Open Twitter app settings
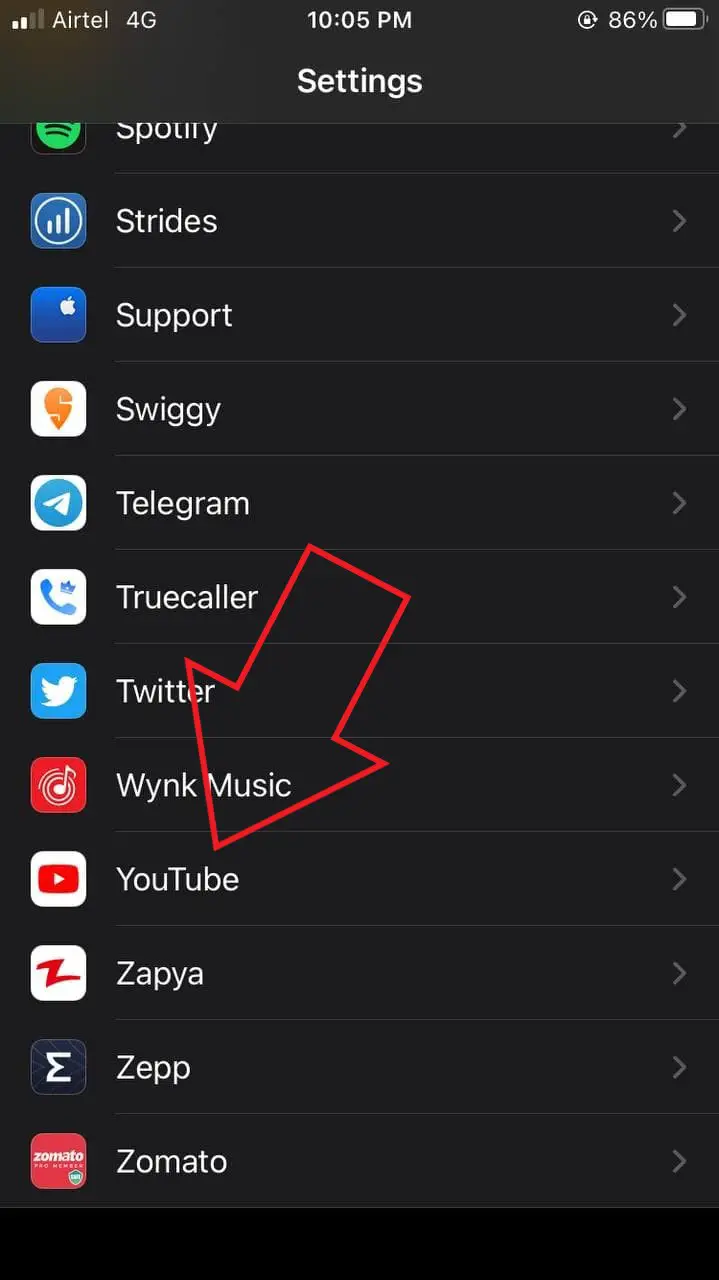The image size is (719, 1280). pos(360,691)
